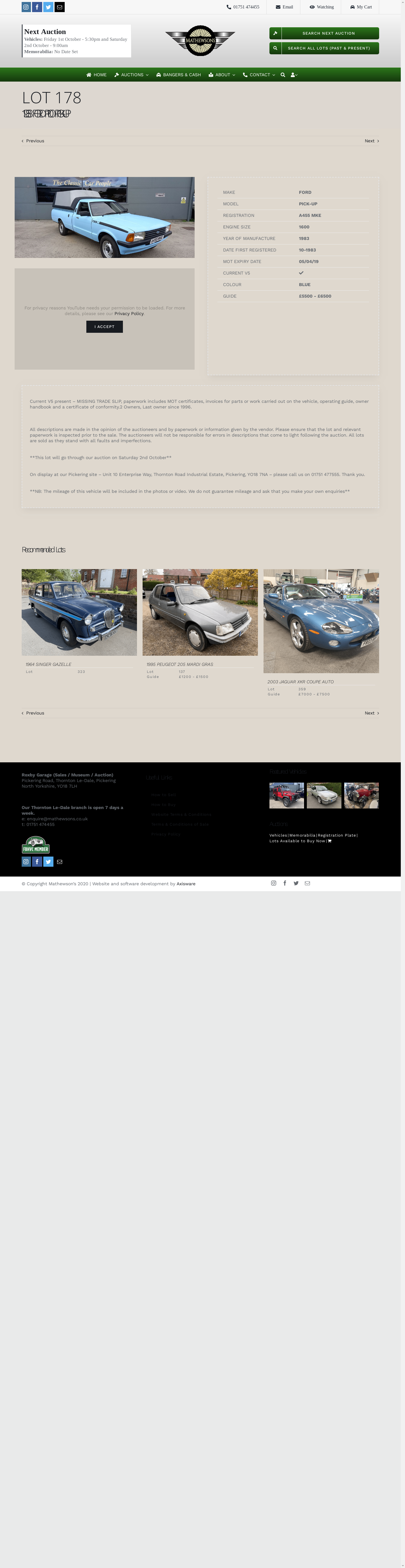Go to Home in the menu
405x1568 pixels.
coord(96,75)
